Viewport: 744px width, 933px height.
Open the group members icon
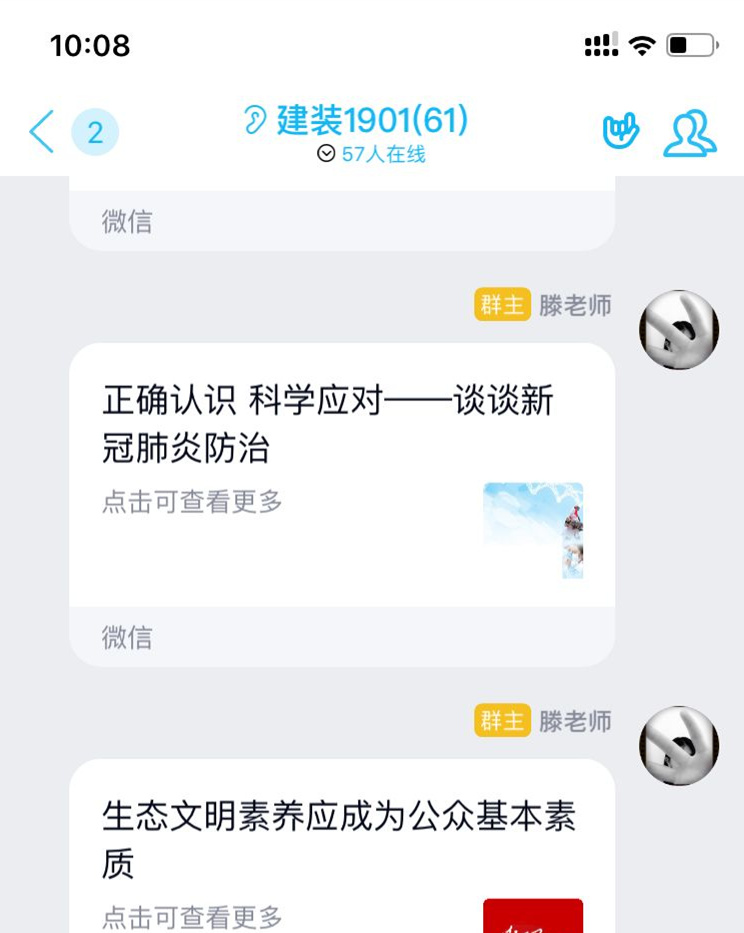(x=689, y=133)
